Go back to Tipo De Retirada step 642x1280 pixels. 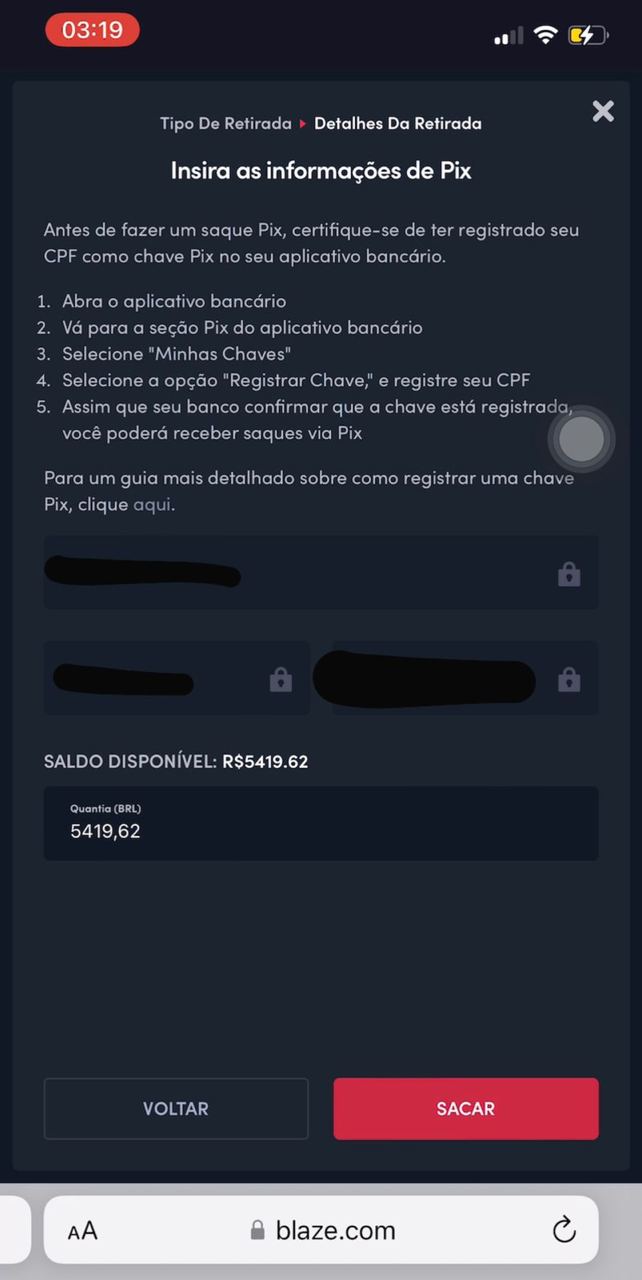pyautogui.click(x=225, y=124)
